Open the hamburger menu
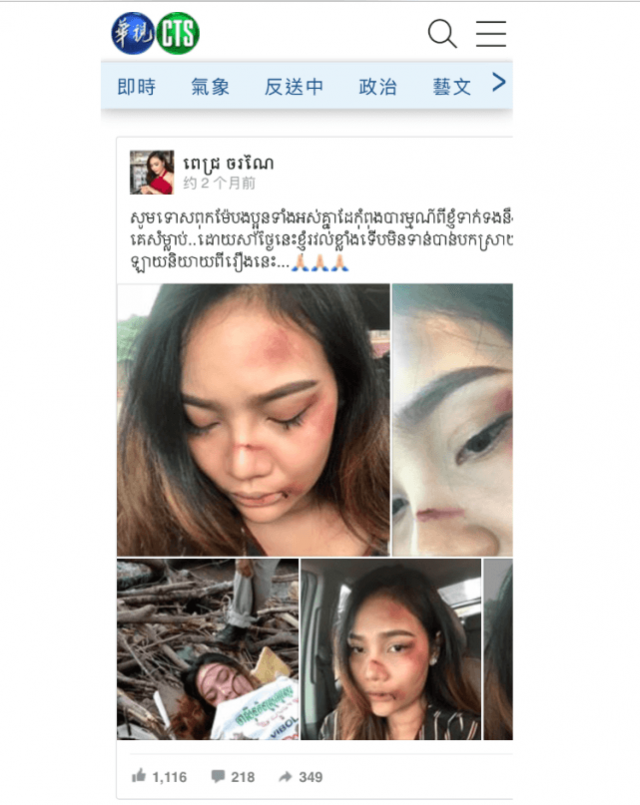This screenshot has width=640, height=805. (490, 34)
